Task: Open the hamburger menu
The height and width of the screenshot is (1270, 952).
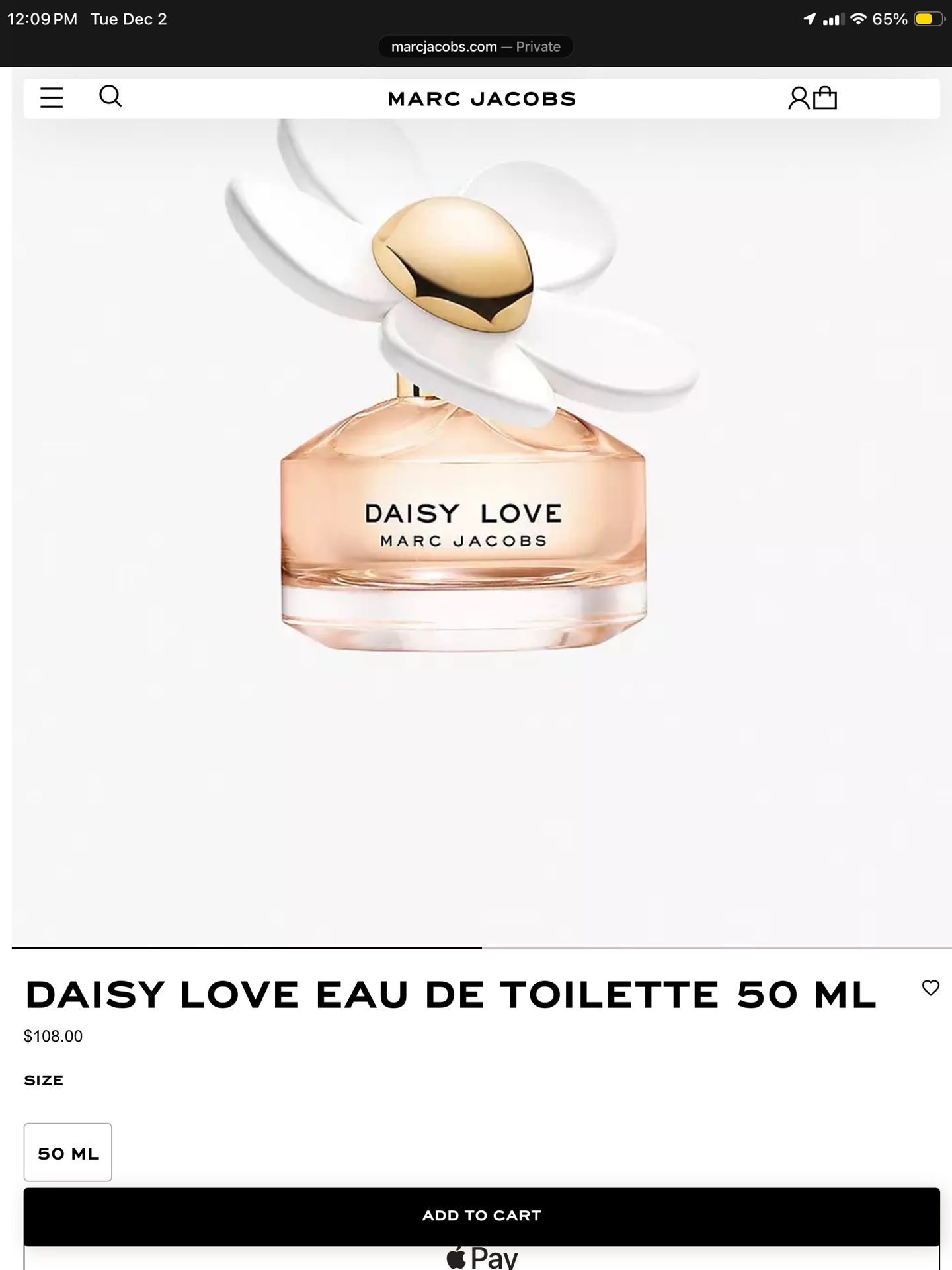Action: pos(52,98)
